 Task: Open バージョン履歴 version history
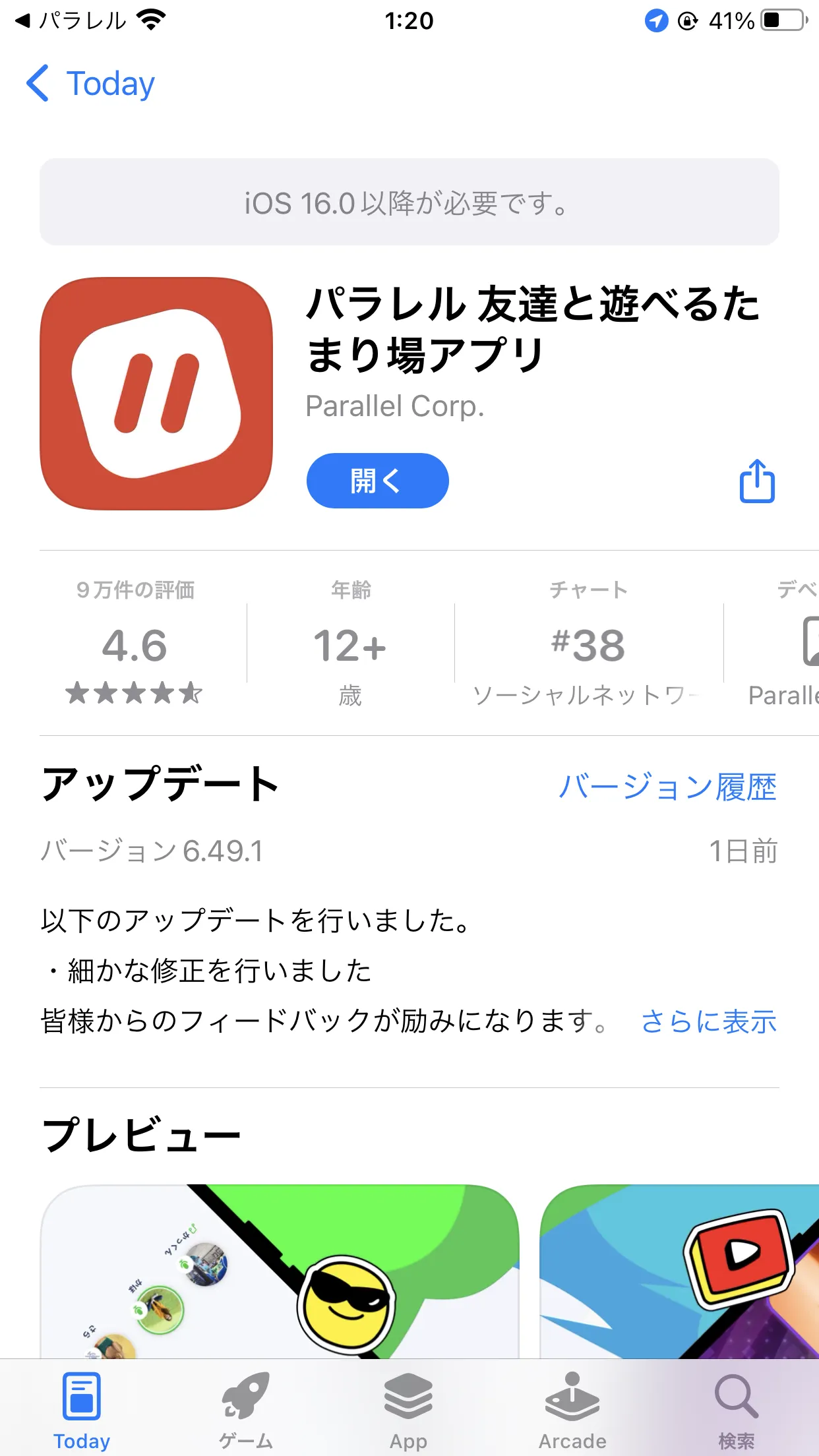tap(667, 787)
